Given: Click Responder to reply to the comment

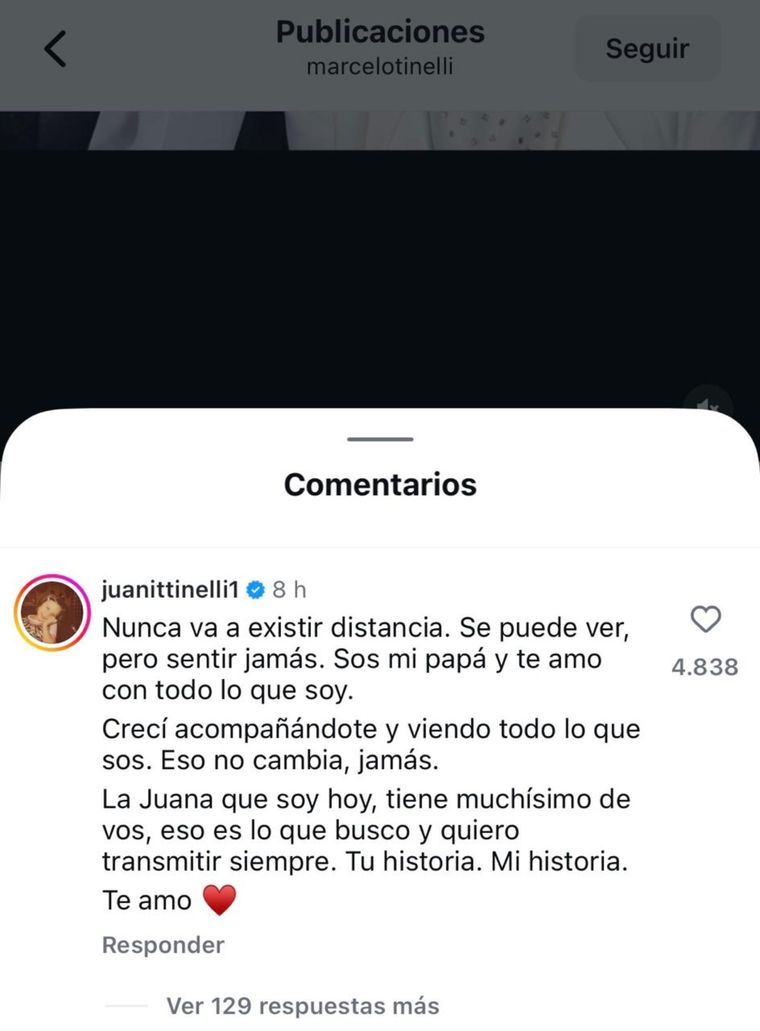Looking at the screenshot, I should (x=162, y=944).
